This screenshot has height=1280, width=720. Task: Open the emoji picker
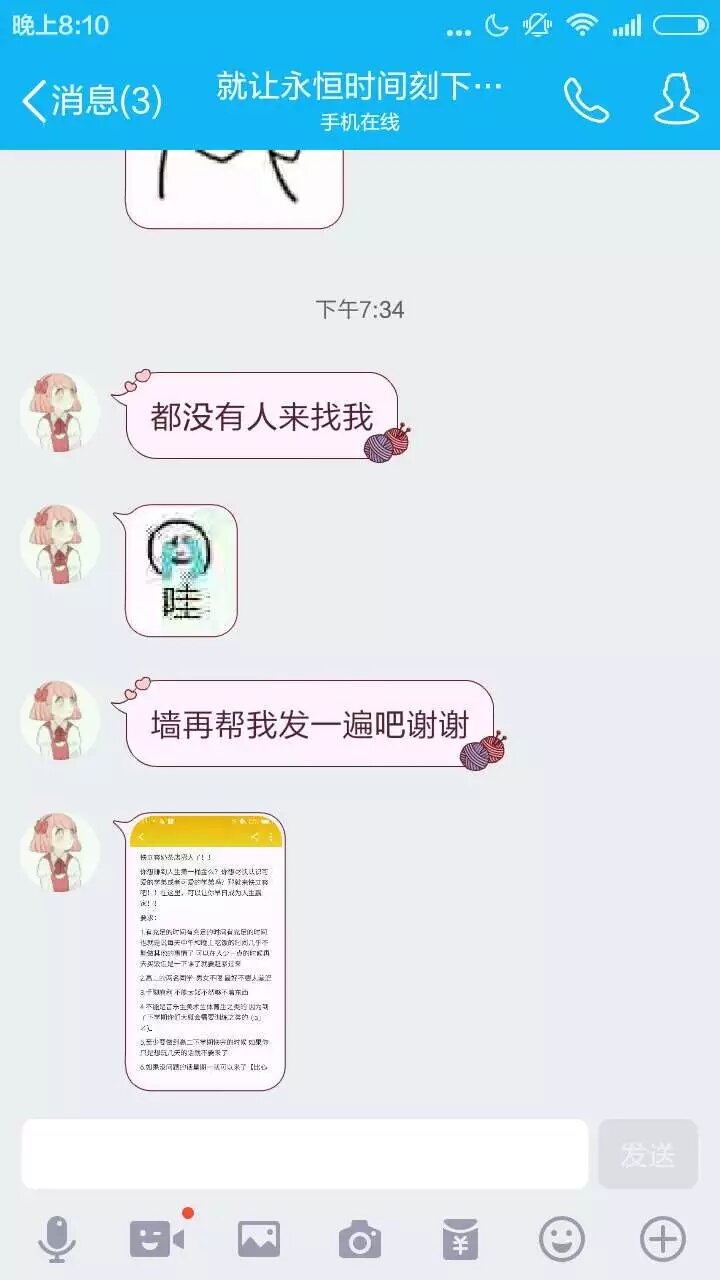(x=562, y=1240)
